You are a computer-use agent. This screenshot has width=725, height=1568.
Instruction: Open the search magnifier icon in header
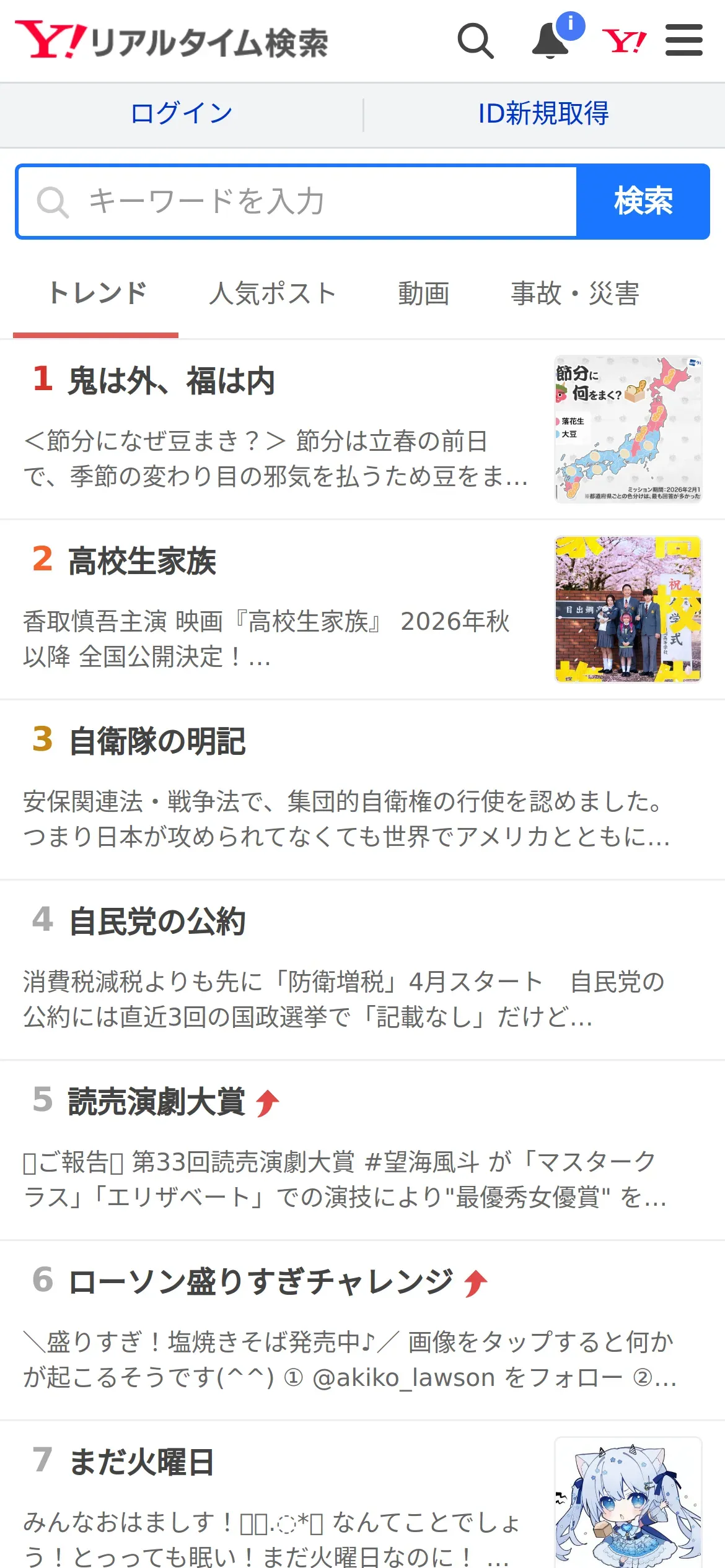pos(475,41)
